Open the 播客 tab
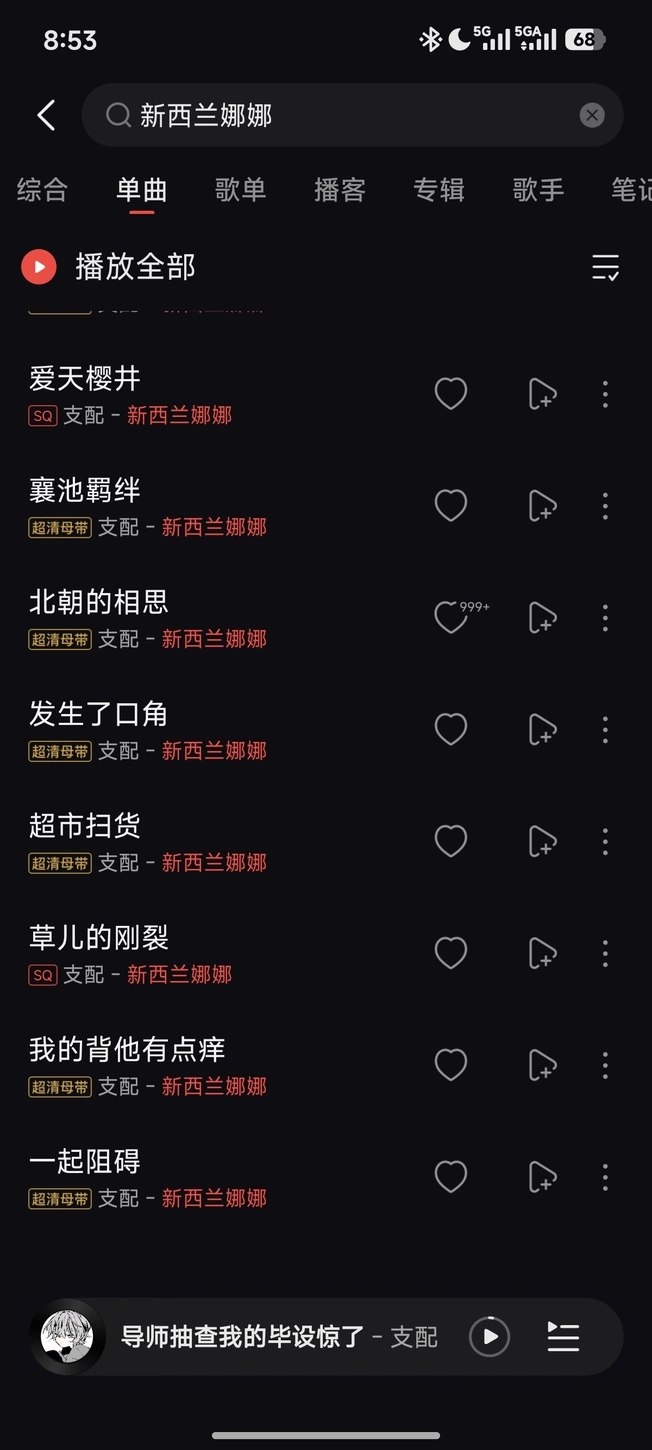652x1450 pixels. (340, 190)
